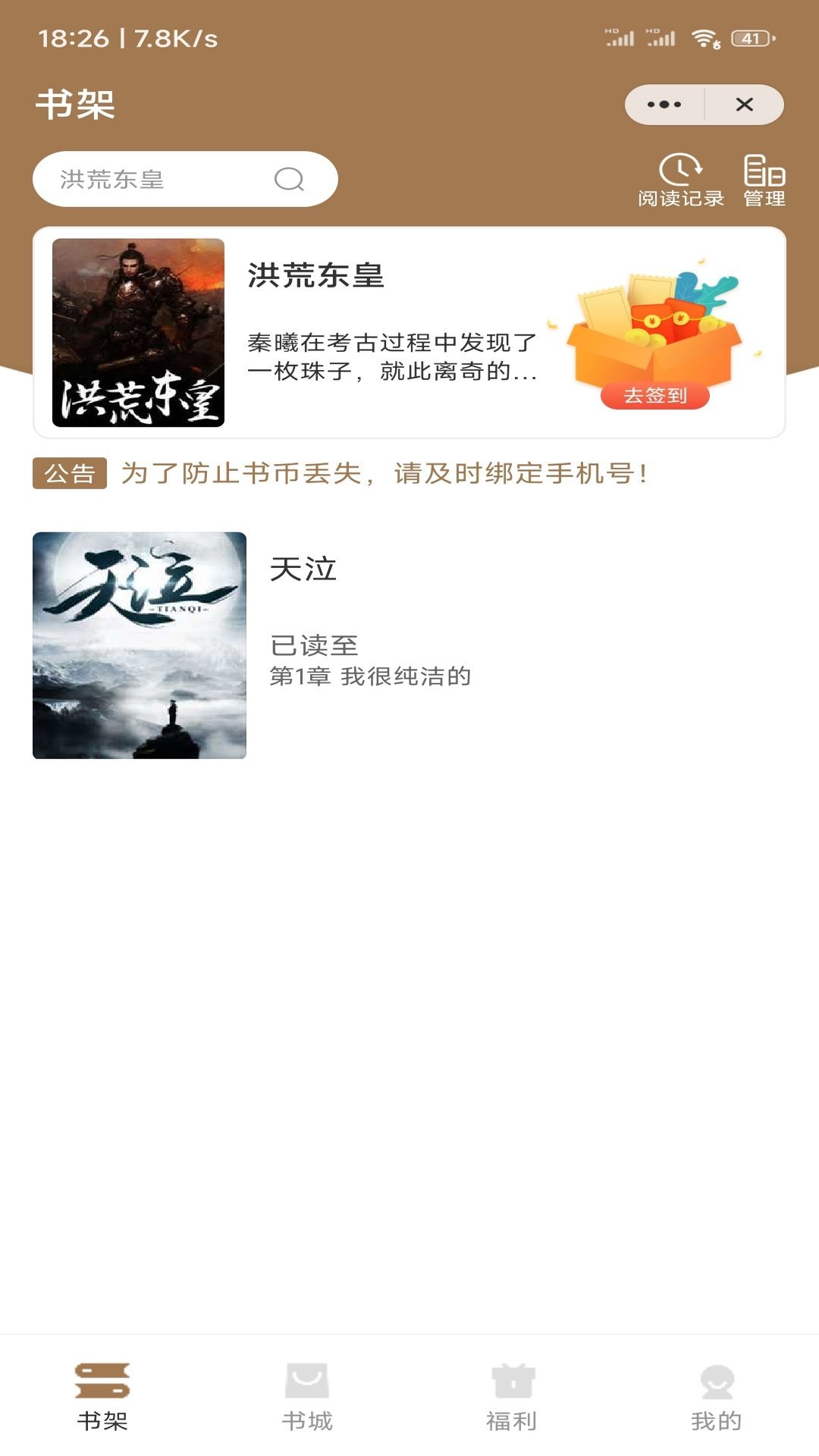
Task: Tap the 去签到 check-in button
Action: 655,395
